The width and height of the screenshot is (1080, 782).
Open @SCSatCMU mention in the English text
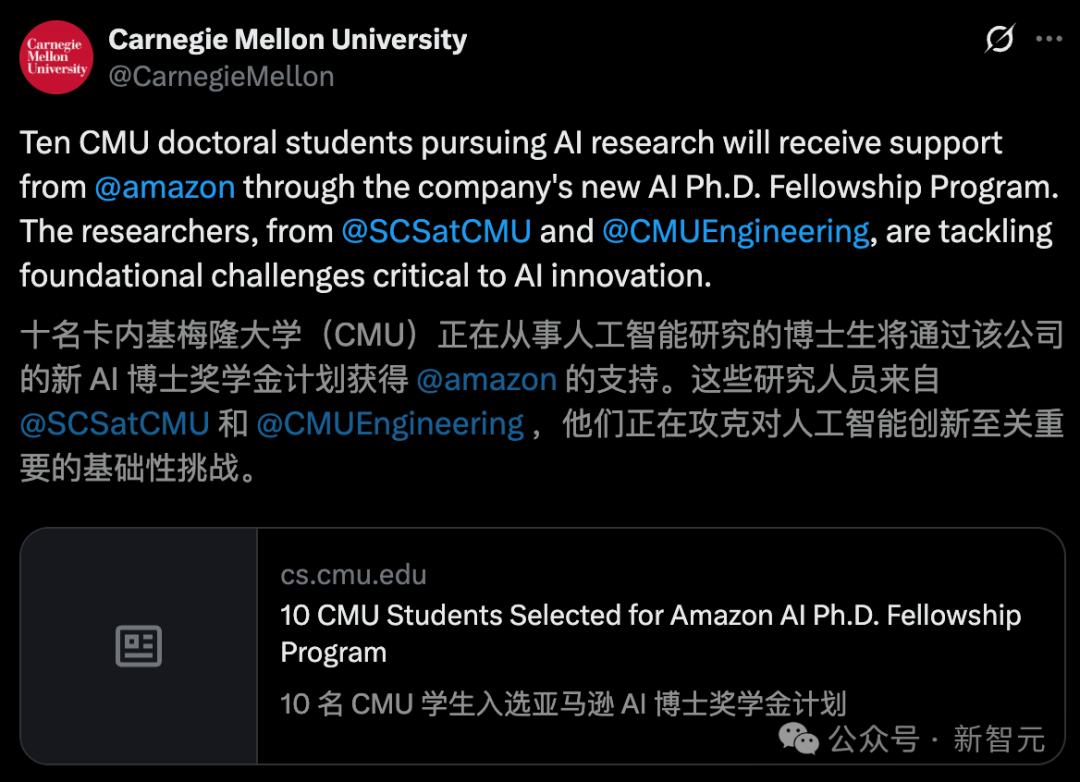[436, 232]
